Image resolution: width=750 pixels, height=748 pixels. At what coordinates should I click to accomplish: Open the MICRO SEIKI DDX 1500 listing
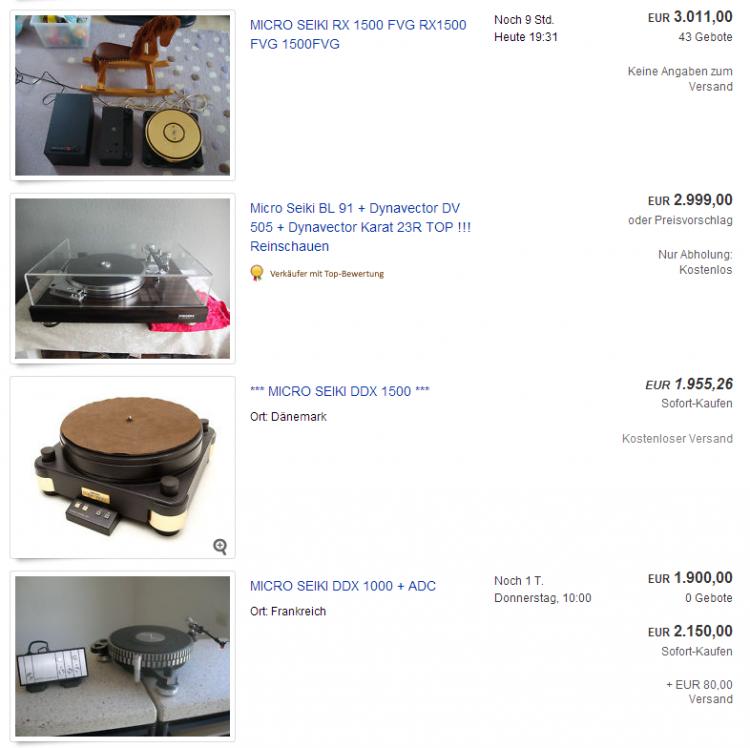[x=339, y=391]
